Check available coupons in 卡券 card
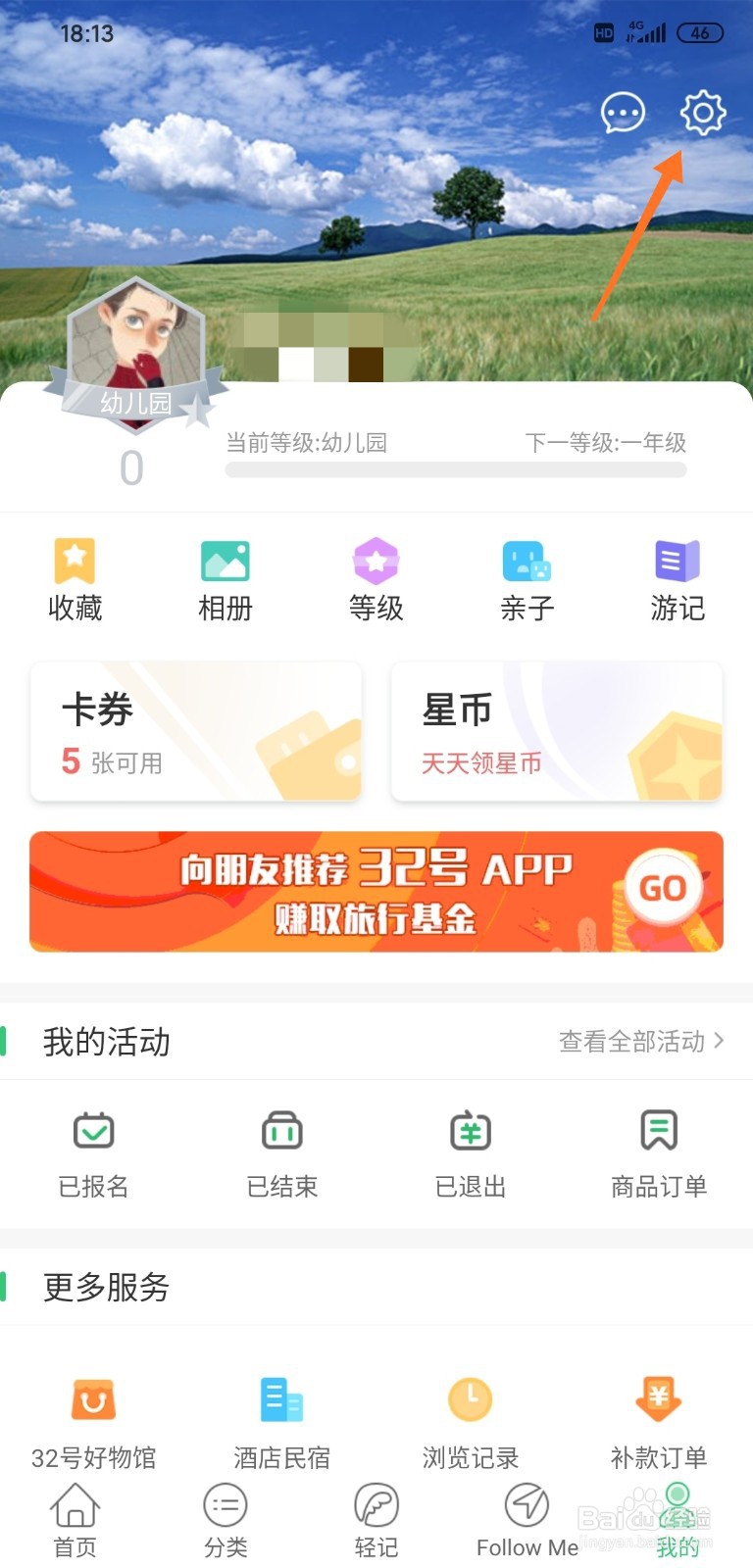The height and width of the screenshot is (1568, 753). (x=195, y=730)
